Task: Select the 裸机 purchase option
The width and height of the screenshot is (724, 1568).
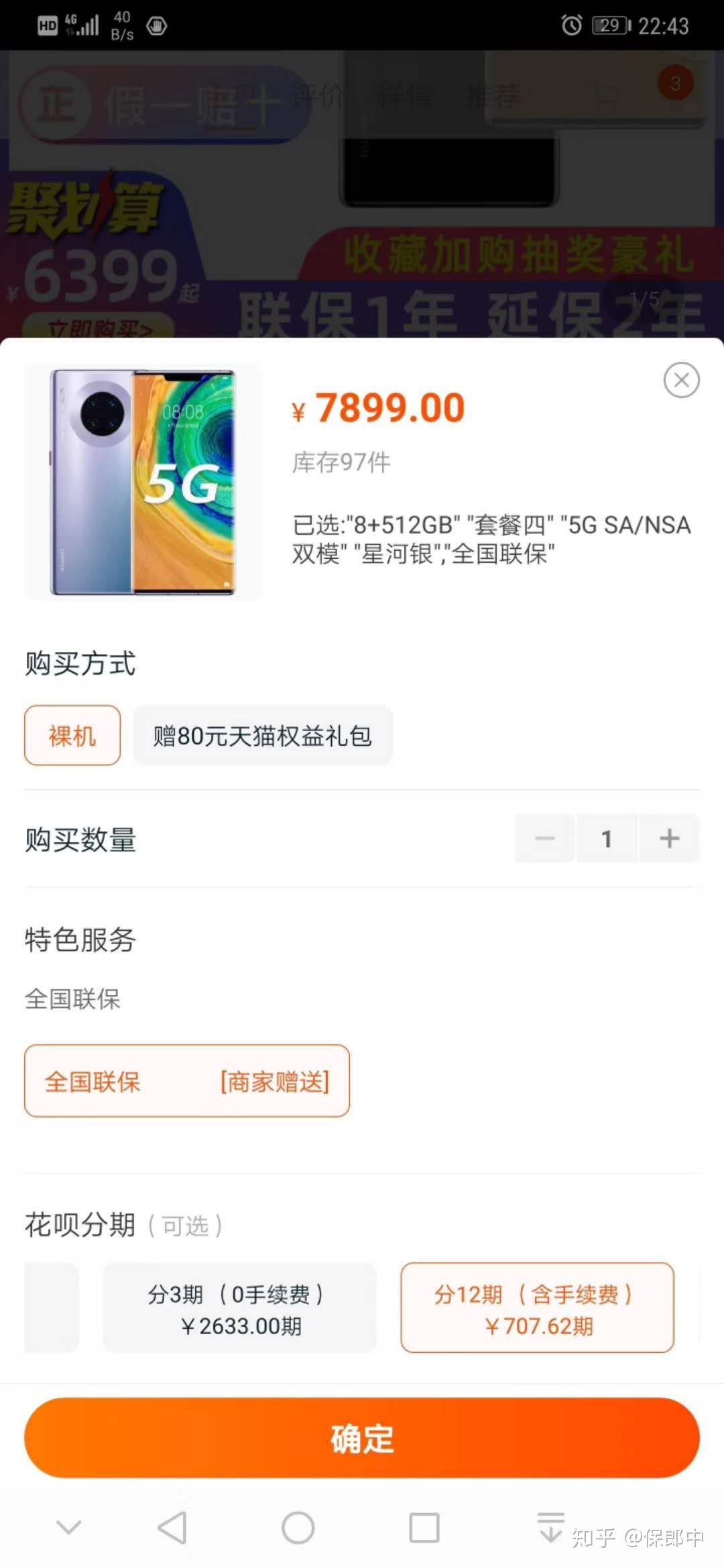Action: pyautogui.click(x=71, y=735)
